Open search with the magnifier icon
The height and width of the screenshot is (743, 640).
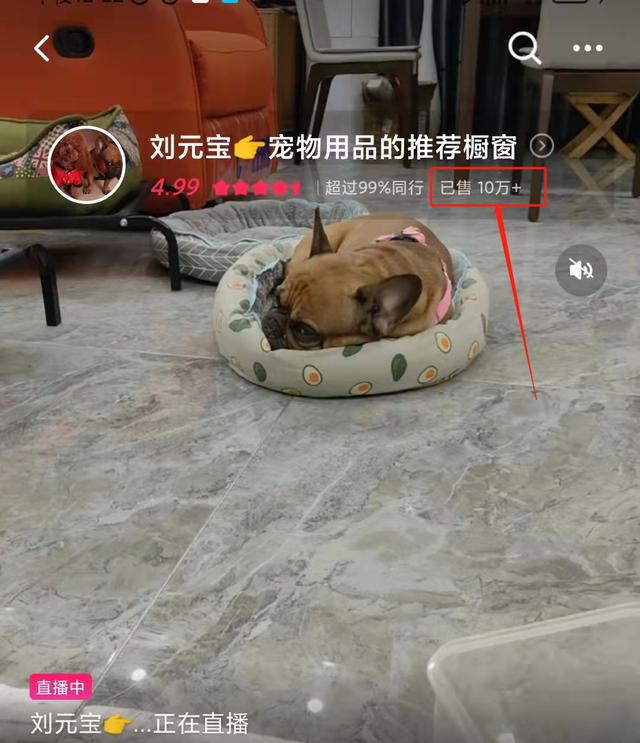pyautogui.click(x=524, y=48)
